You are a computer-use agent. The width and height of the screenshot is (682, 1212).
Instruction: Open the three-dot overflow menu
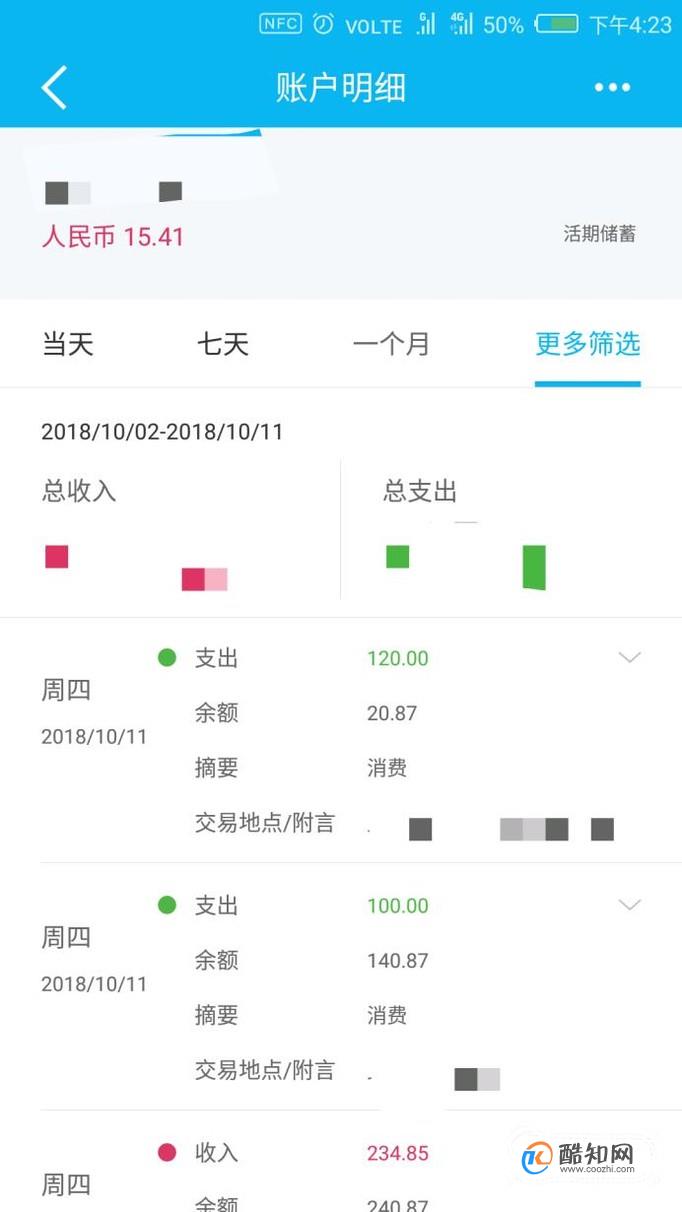[612, 88]
